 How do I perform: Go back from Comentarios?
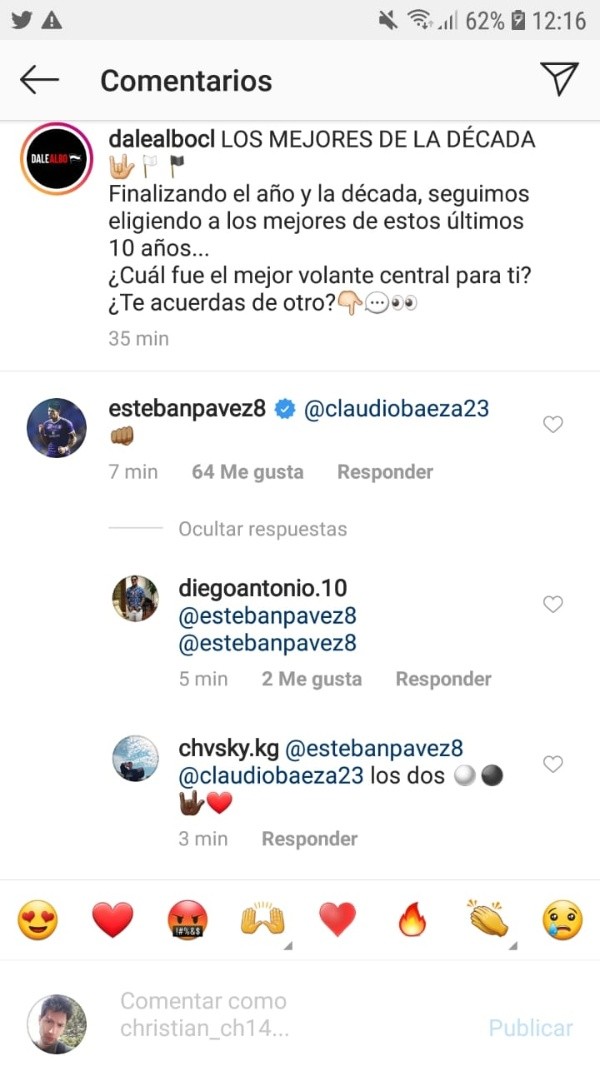coord(40,80)
